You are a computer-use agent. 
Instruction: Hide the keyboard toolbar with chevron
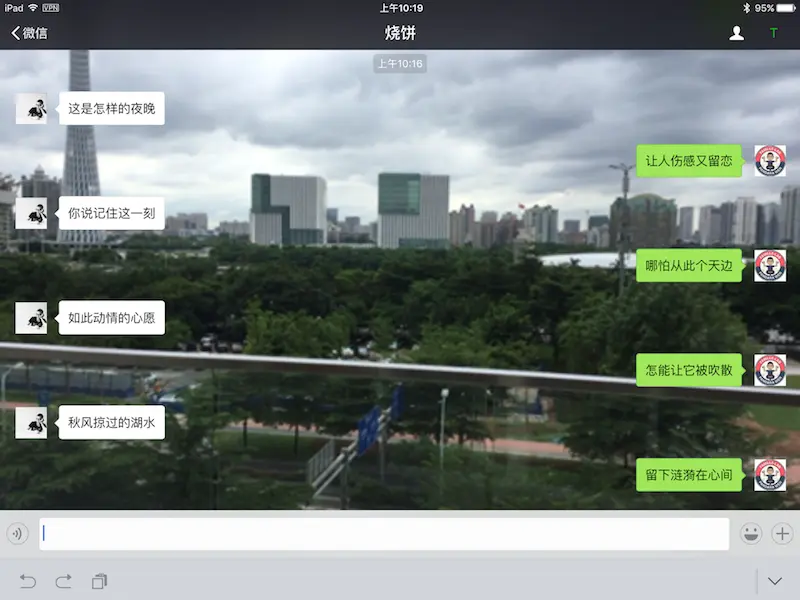pos(774,581)
